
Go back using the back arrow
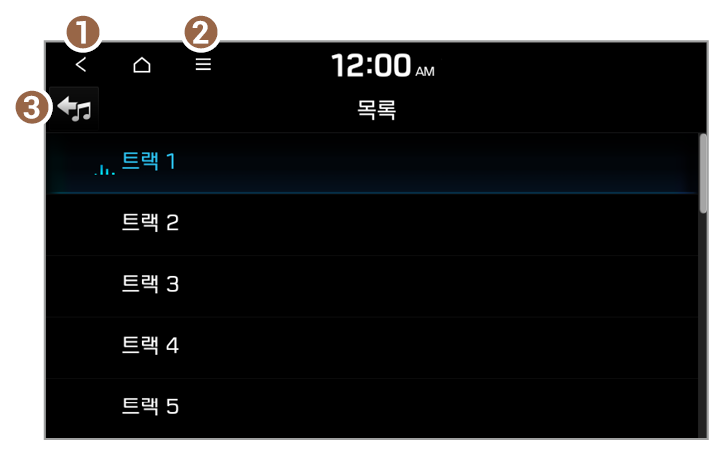pos(81,66)
